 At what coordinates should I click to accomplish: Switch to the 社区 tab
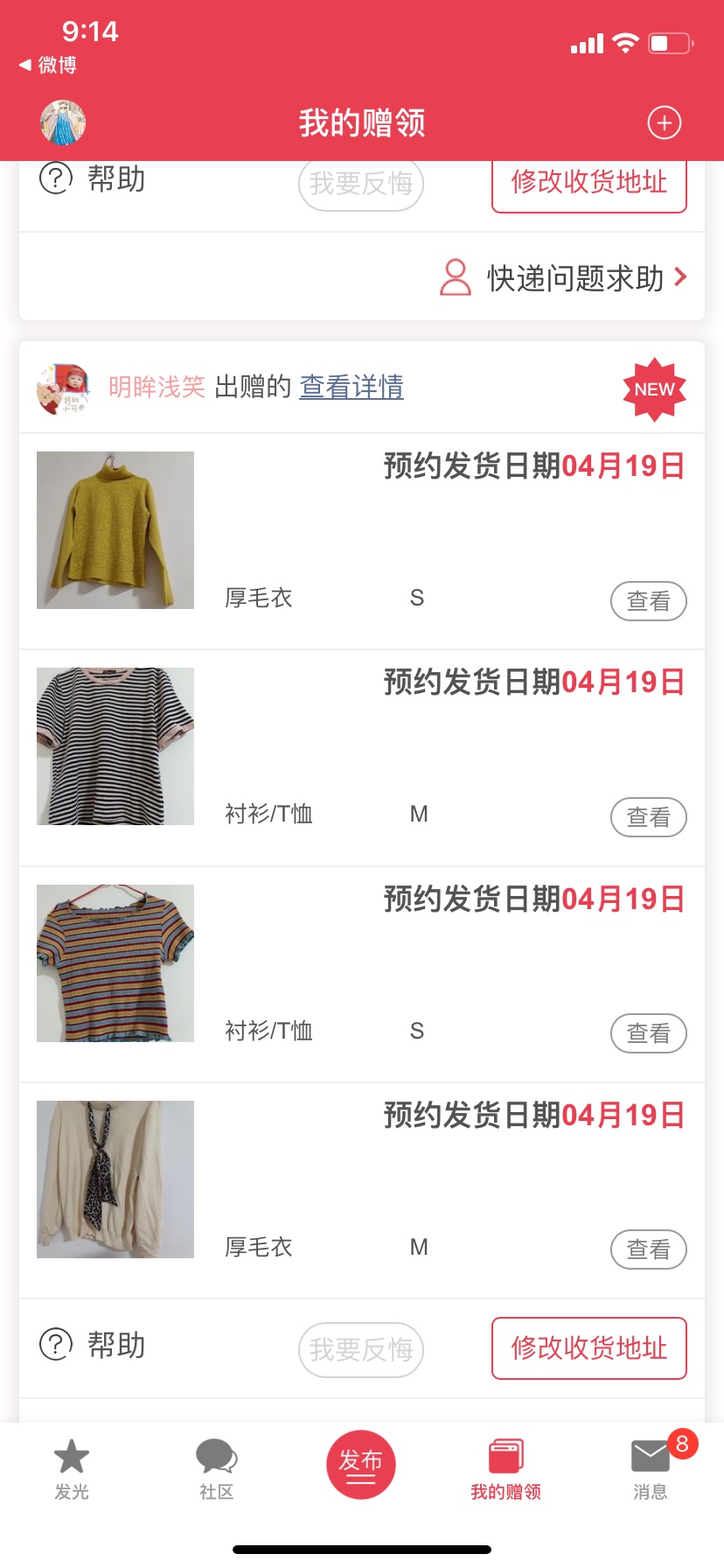pos(216,1468)
